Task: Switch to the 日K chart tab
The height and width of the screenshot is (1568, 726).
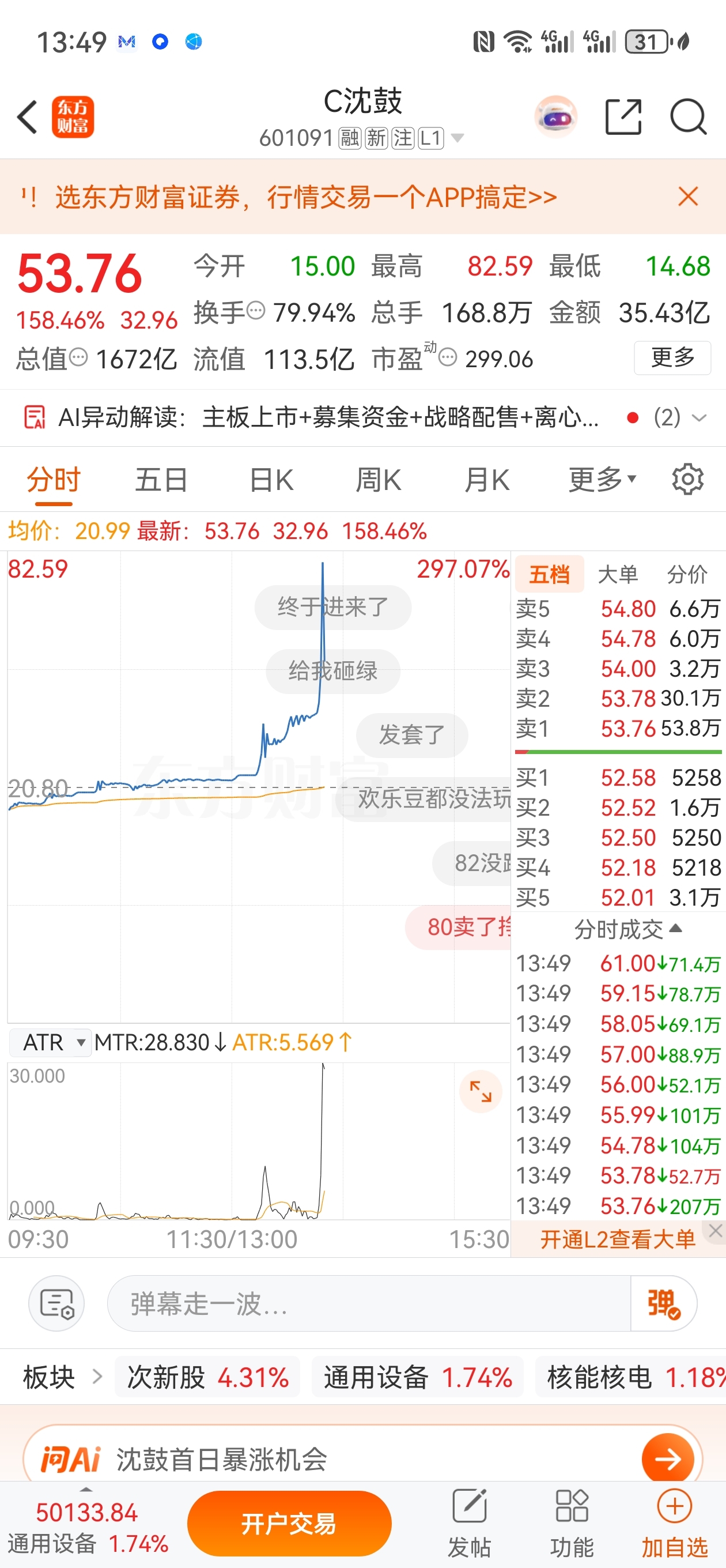Action: [271, 480]
